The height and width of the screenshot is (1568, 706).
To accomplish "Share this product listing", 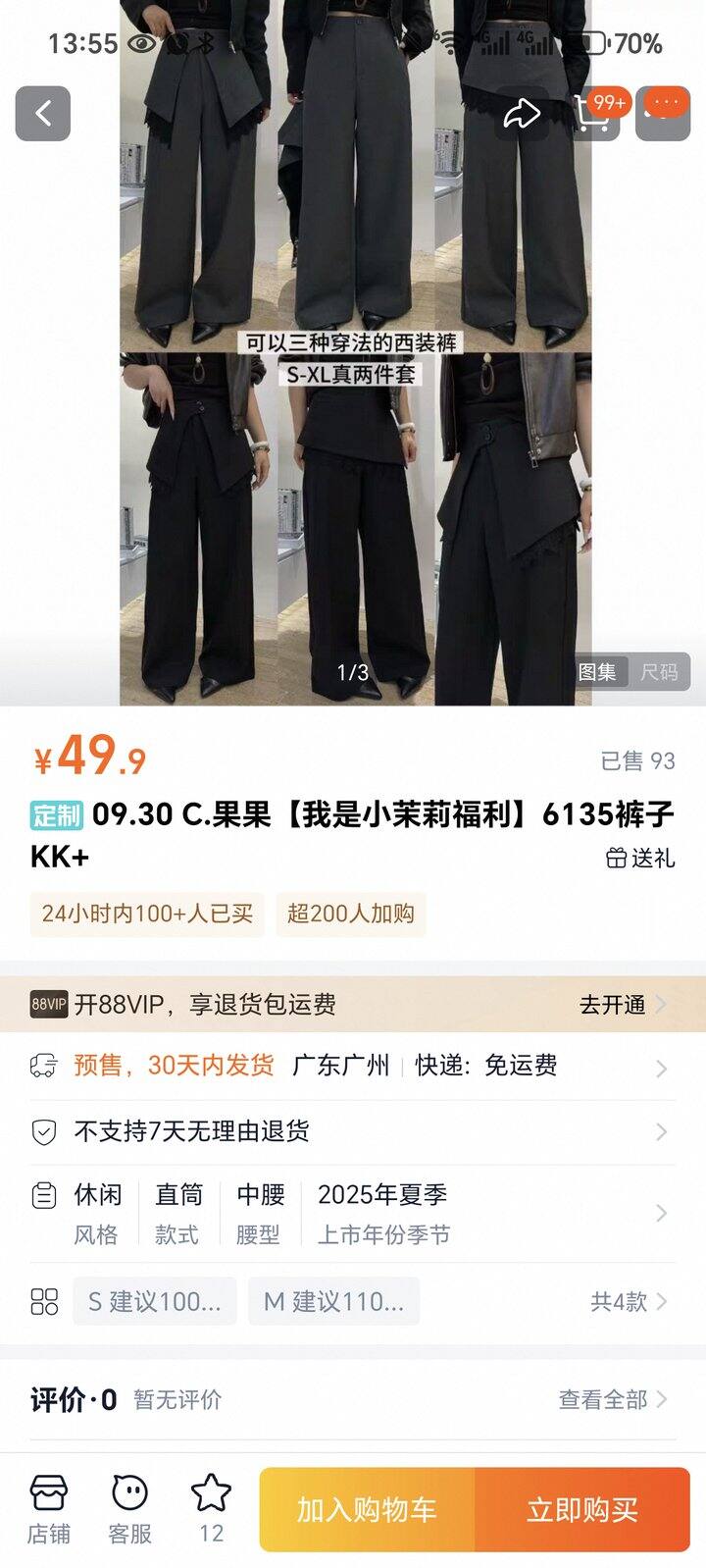I will click(522, 114).
